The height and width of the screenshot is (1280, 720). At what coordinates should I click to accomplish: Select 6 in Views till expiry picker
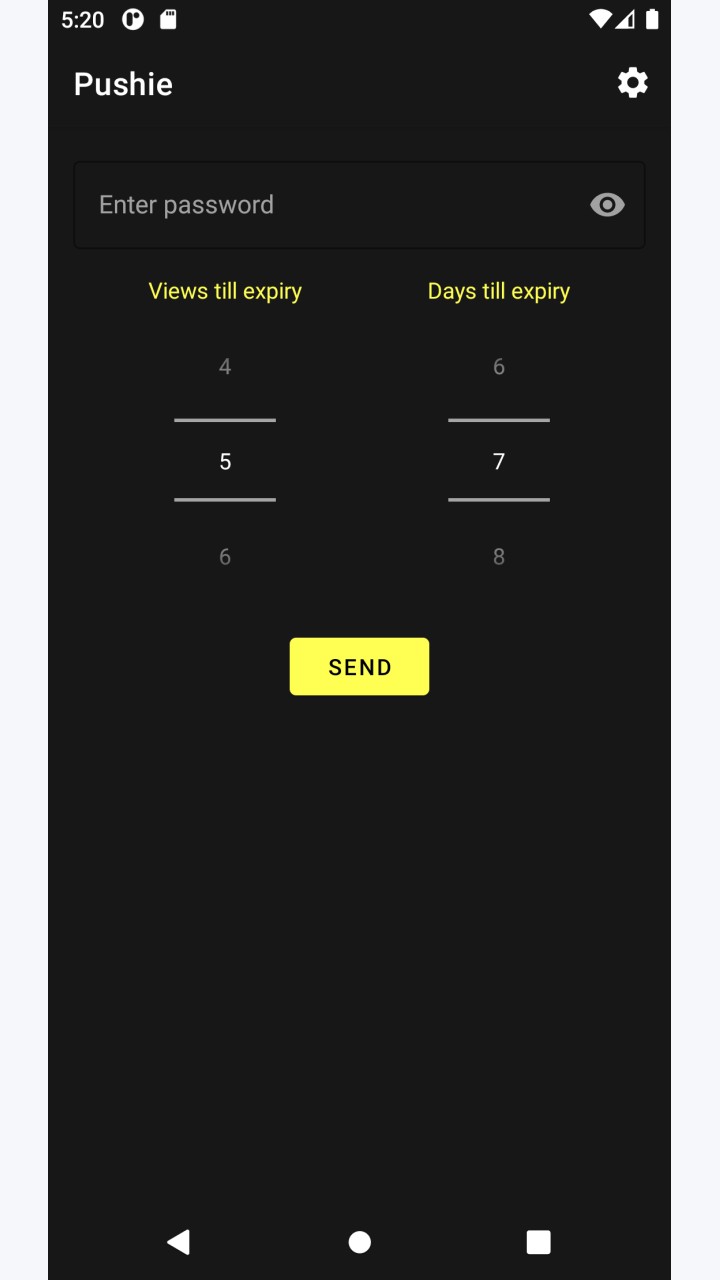225,557
